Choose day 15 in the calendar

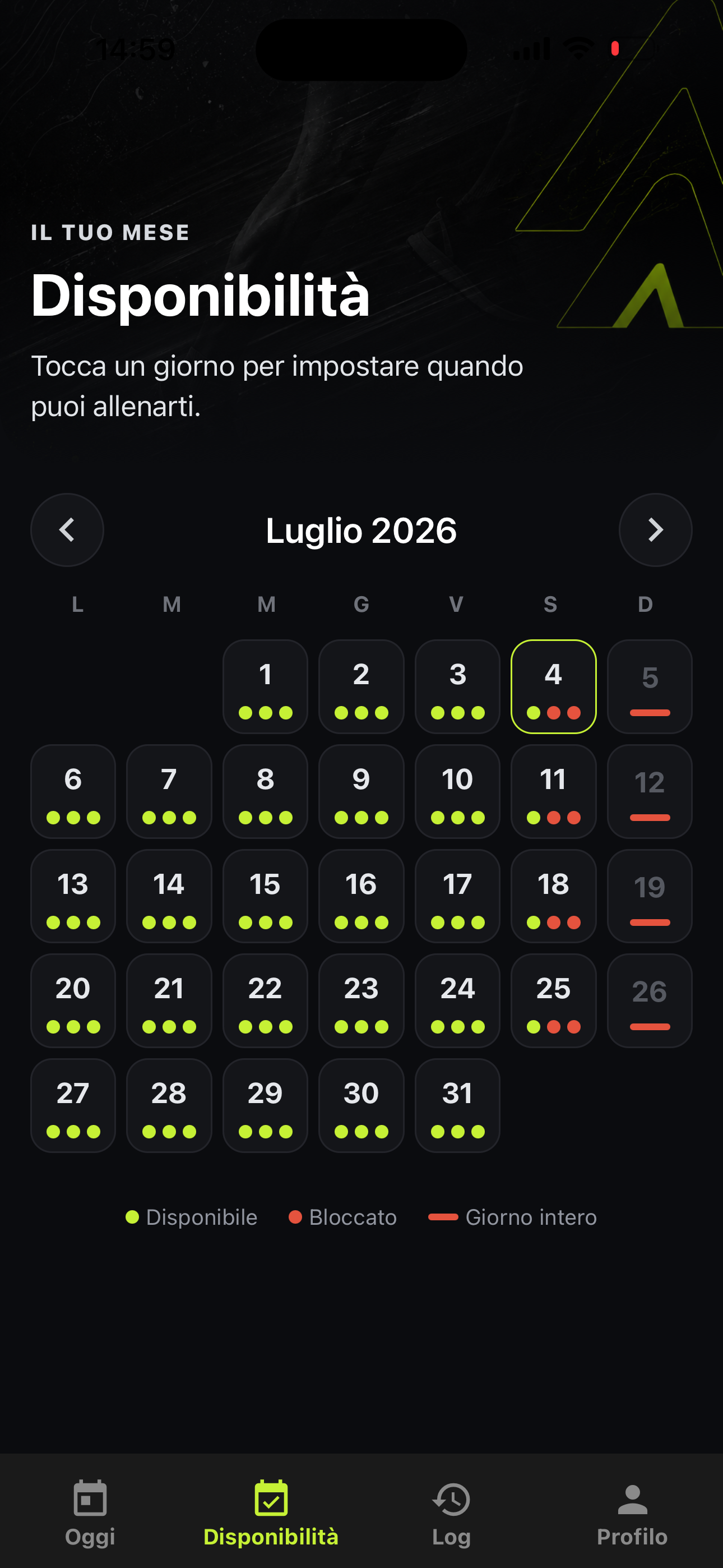[265, 896]
